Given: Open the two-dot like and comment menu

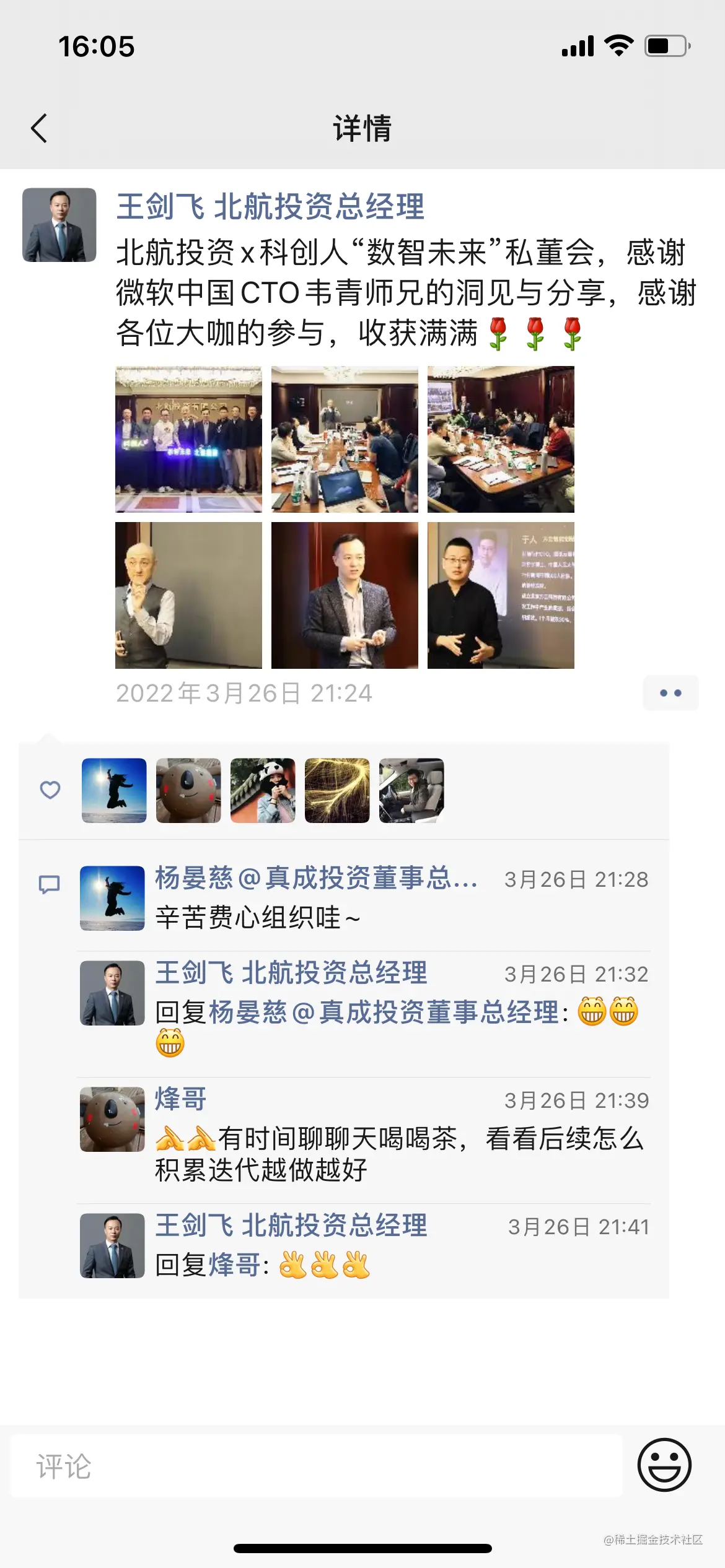Looking at the screenshot, I should [670, 693].
